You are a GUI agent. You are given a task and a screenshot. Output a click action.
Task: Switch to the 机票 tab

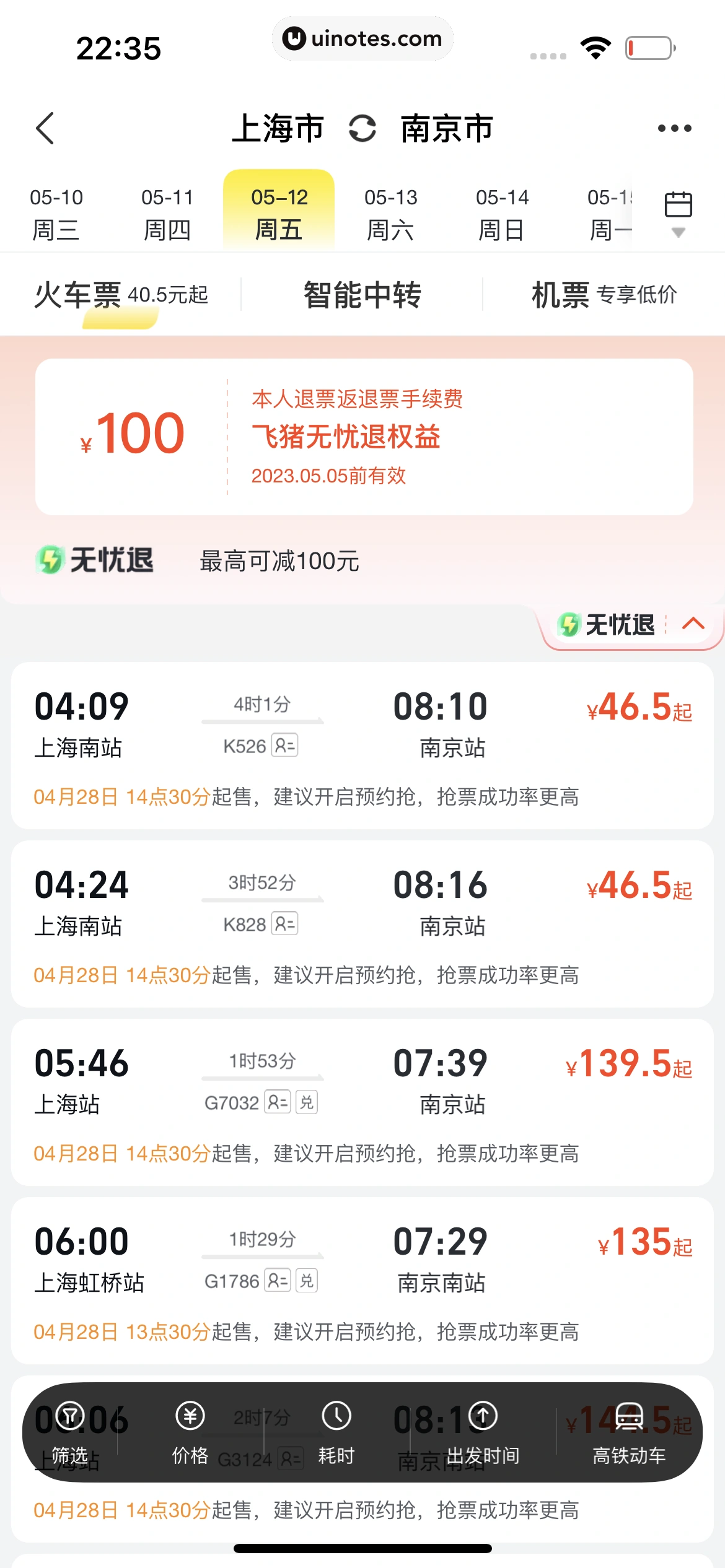pos(604,295)
